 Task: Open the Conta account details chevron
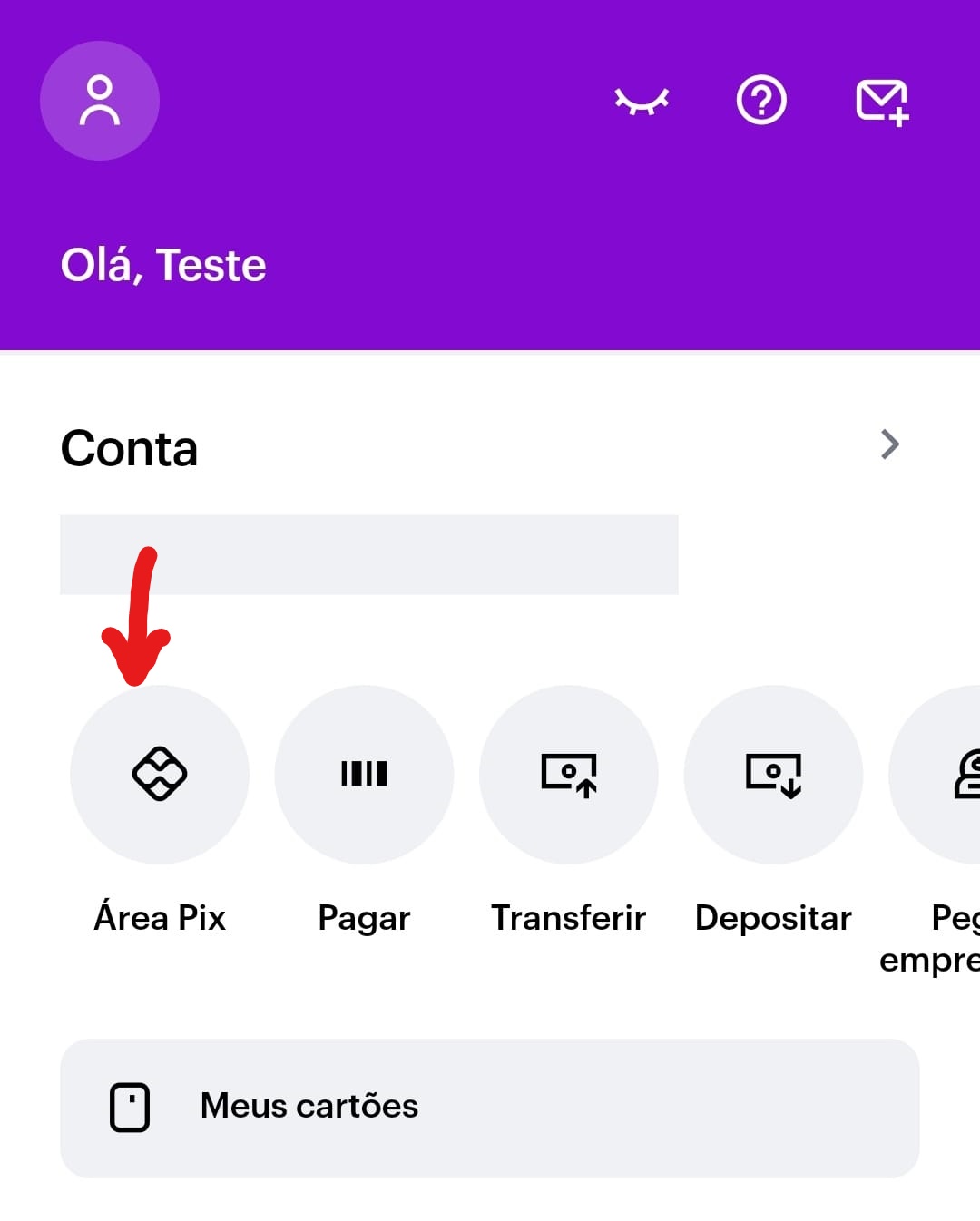889,444
